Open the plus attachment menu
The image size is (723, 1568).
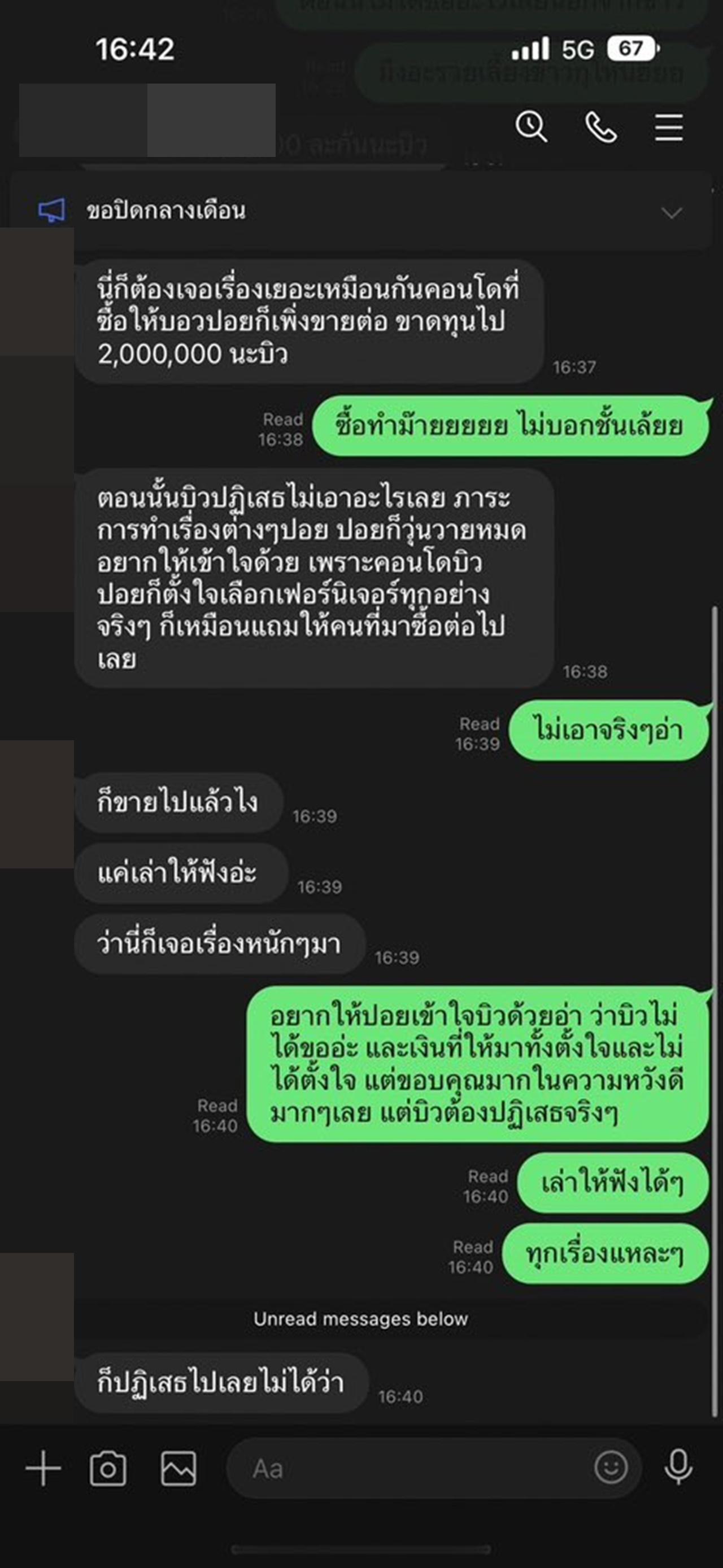43,1468
